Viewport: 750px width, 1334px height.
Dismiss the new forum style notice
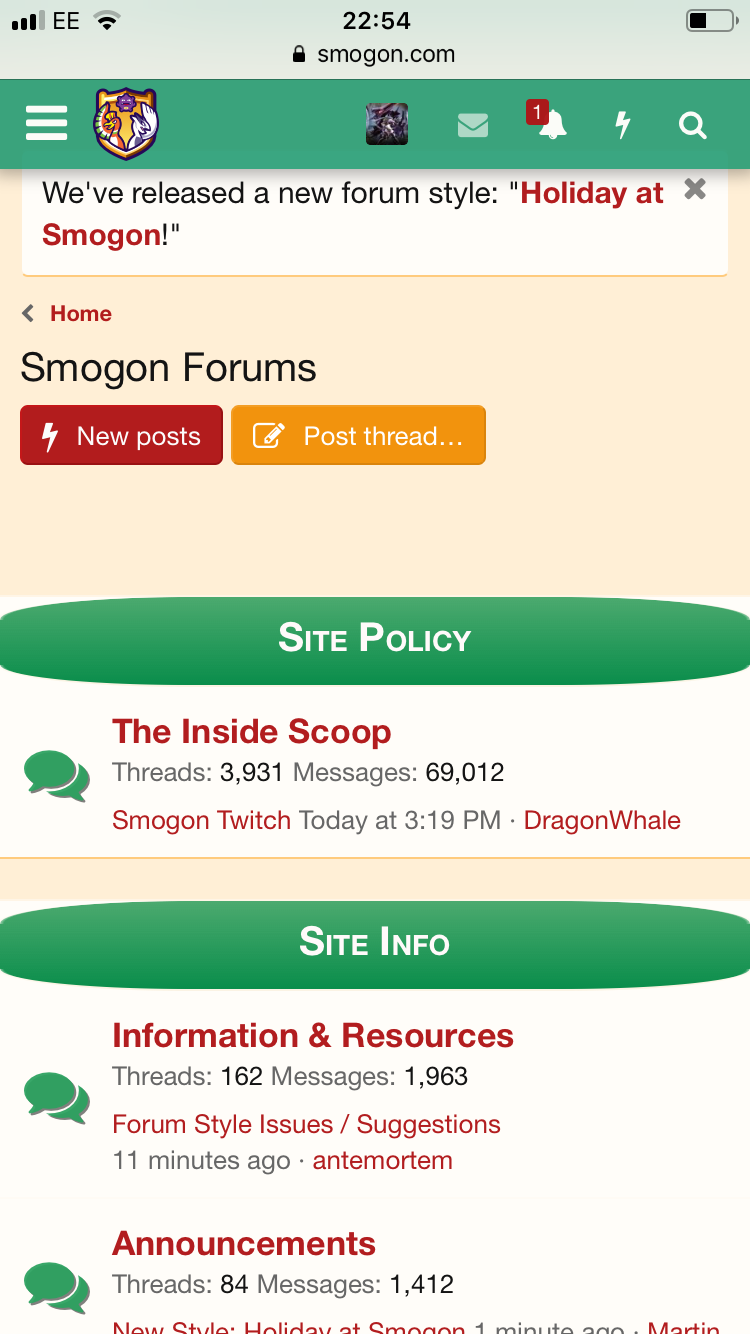[x=695, y=190]
